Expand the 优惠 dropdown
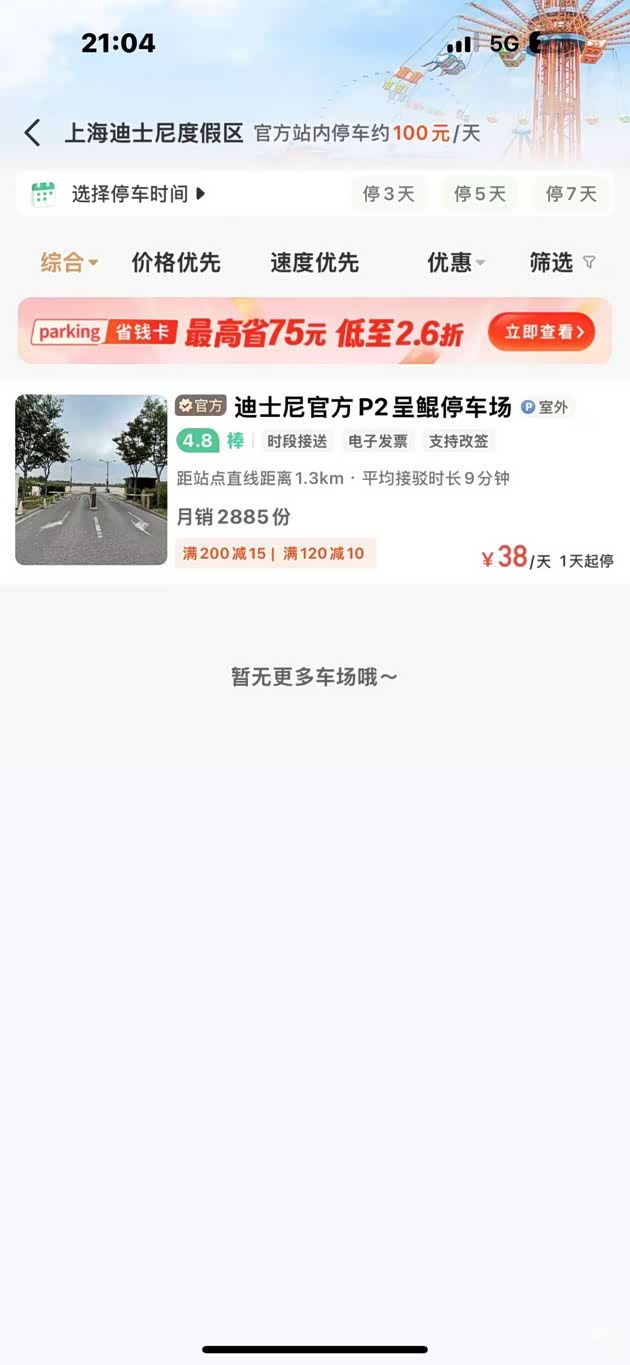The width and height of the screenshot is (630, 1365). pos(456,263)
